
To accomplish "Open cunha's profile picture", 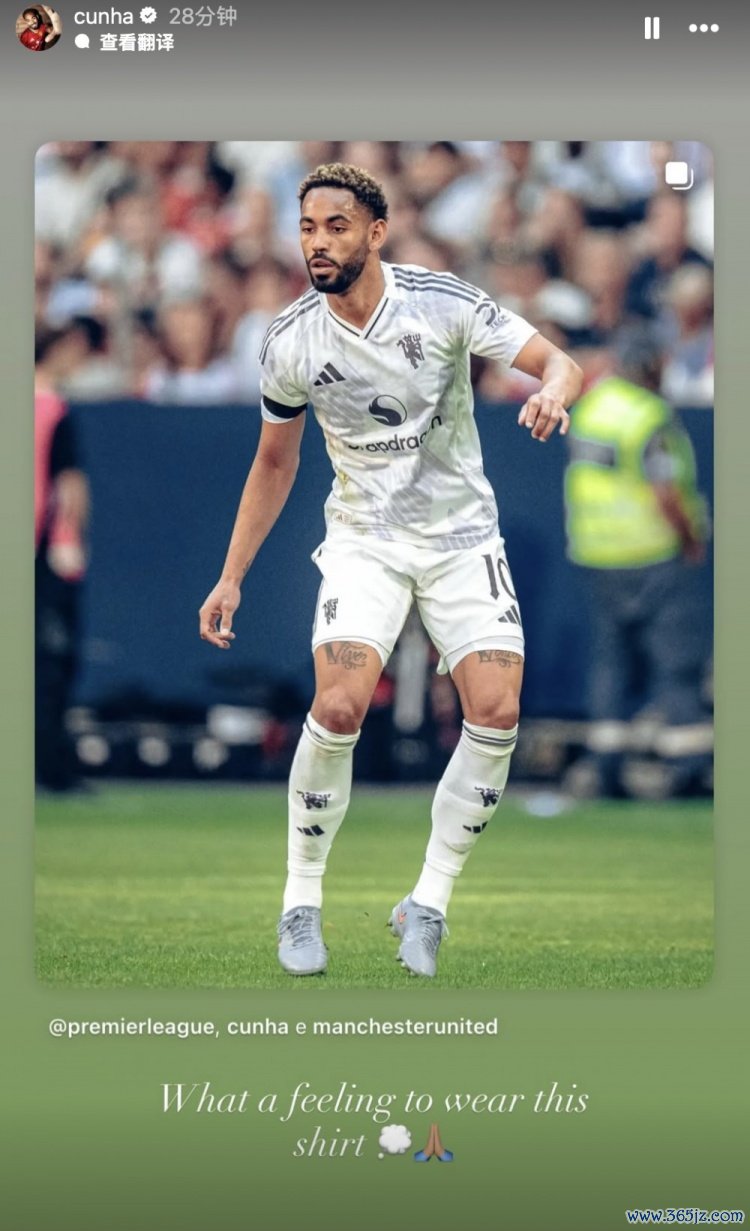I will click(x=38, y=27).
